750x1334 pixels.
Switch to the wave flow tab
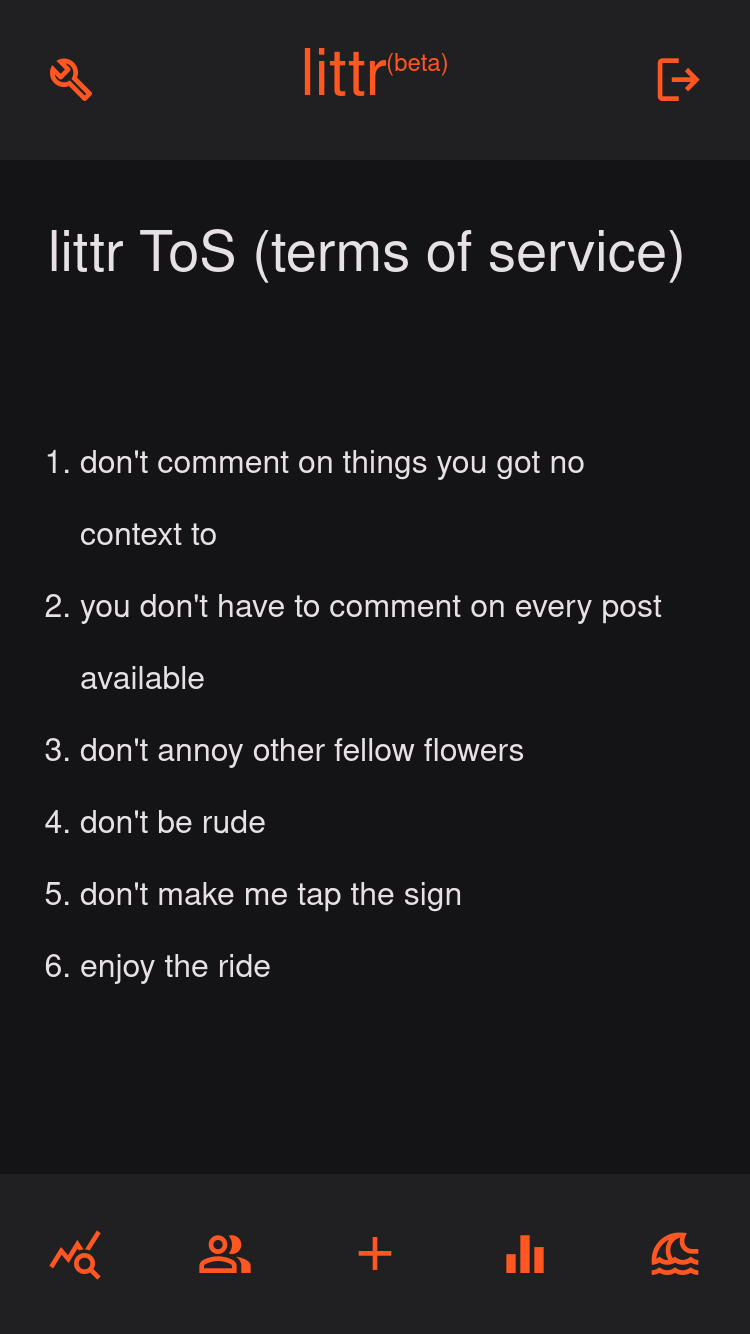point(675,1254)
